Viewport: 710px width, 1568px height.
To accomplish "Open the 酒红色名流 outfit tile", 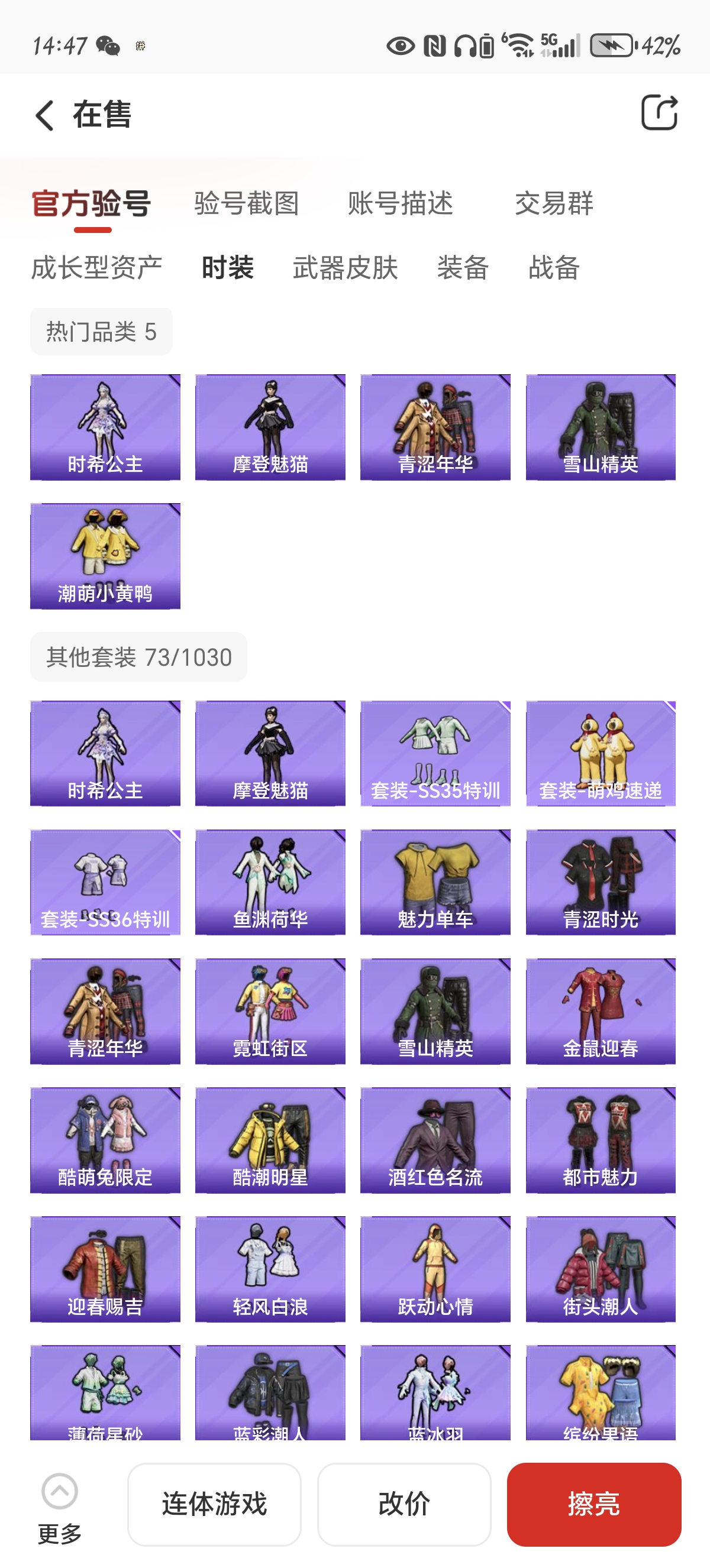I will click(435, 1140).
